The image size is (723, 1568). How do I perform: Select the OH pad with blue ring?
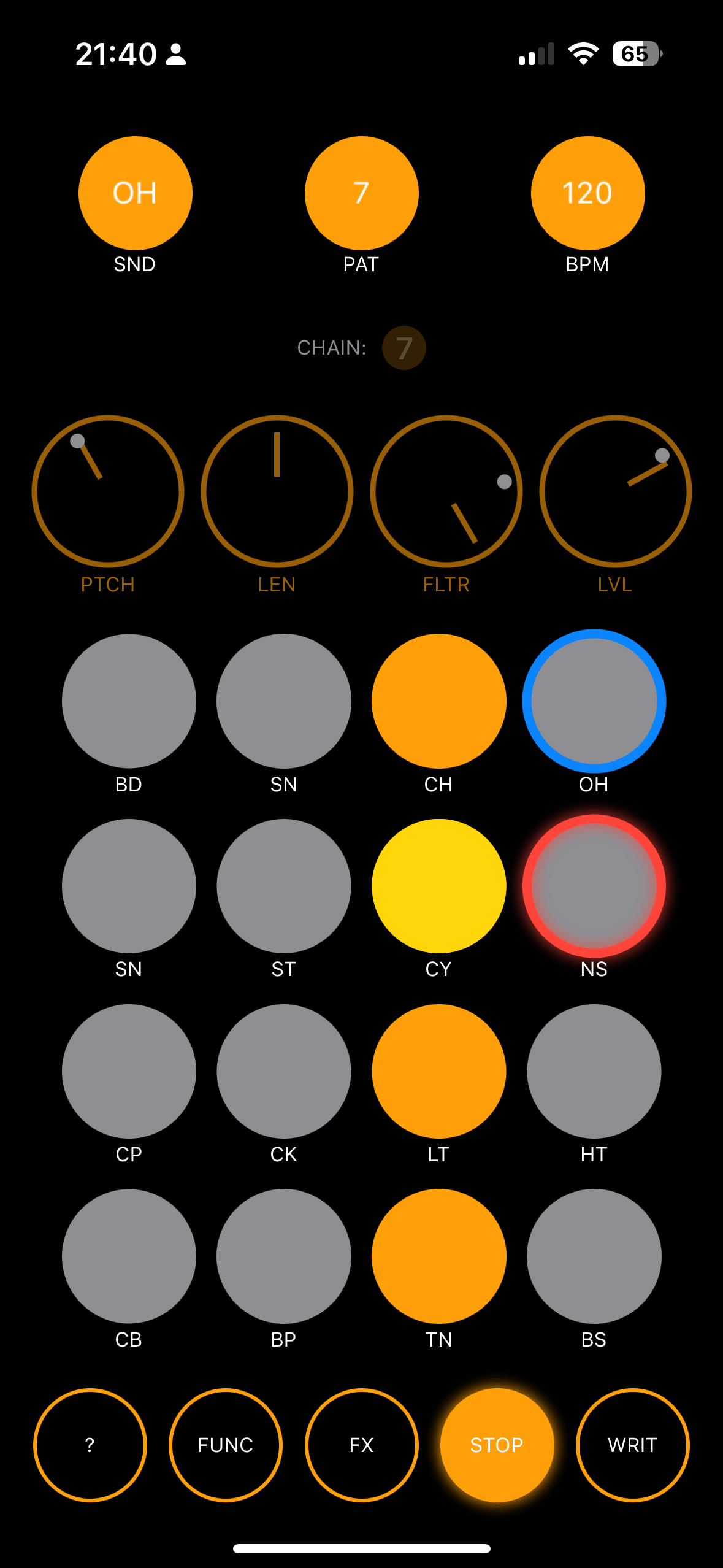click(x=594, y=701)
